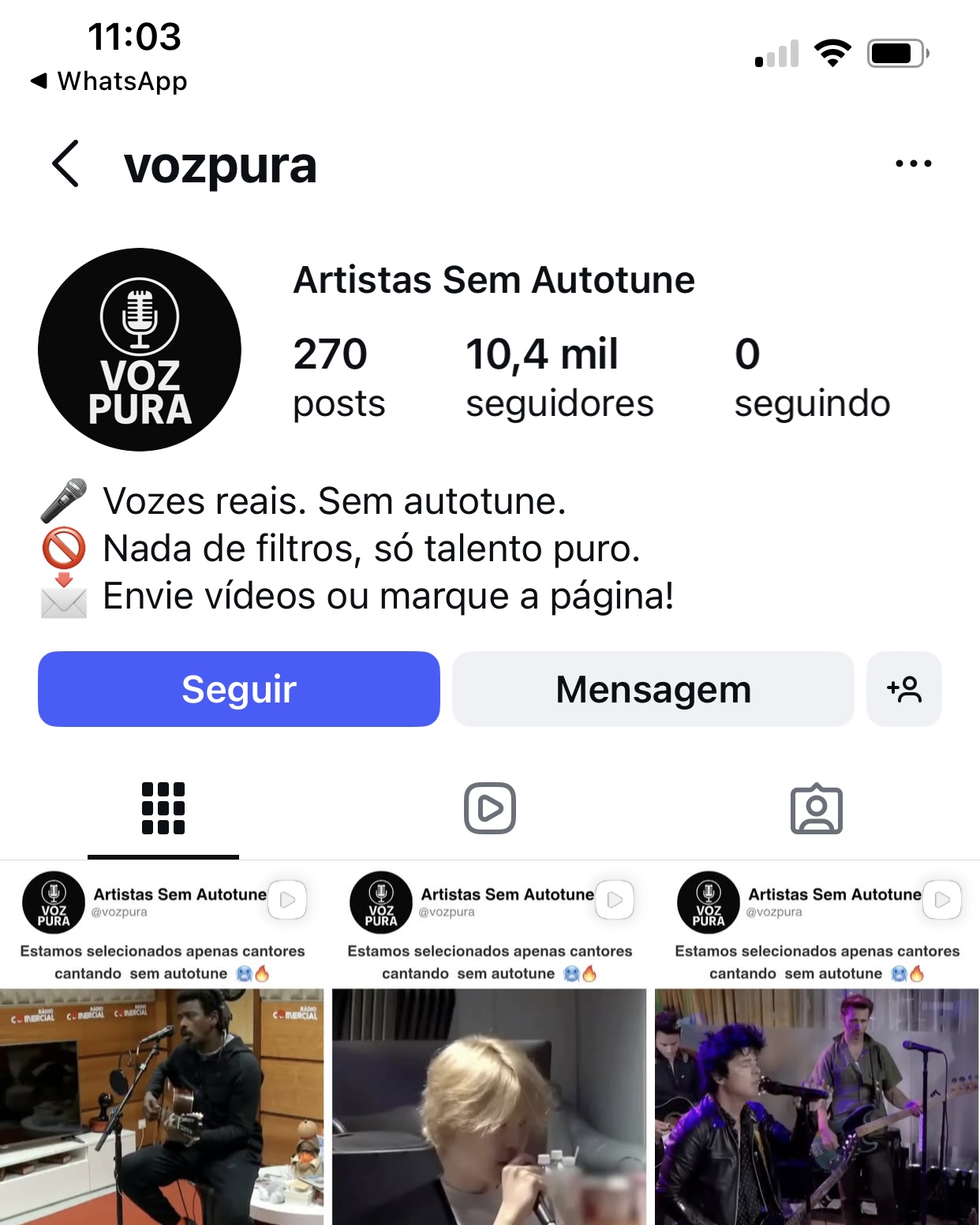Image resolution: width=980 pixels, height=1225 pixels.
Task: Open Mensagem to message the account
Action: 653,689
